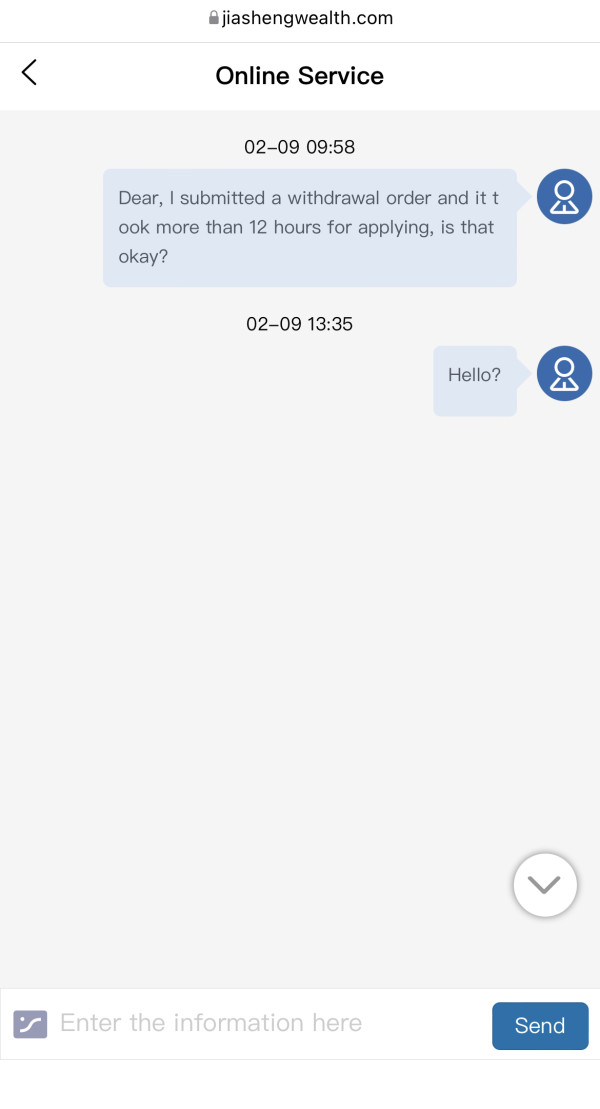Go back from Online Service

click(29, 72)
